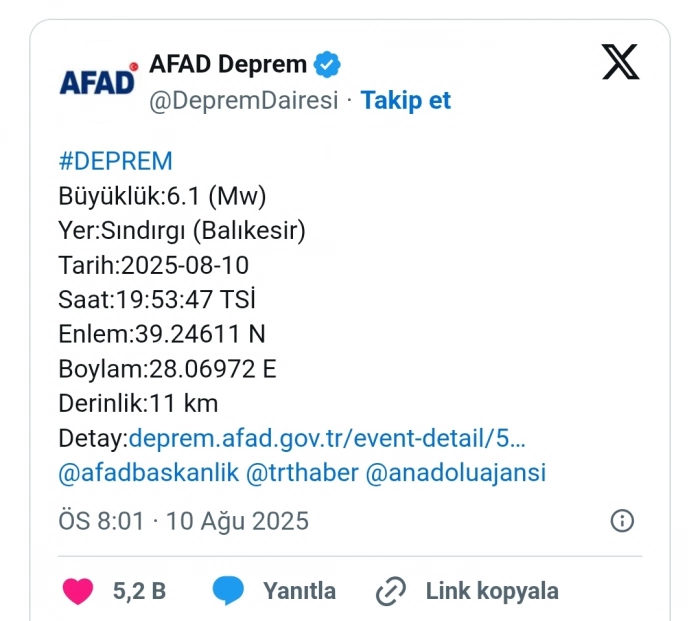Open the @DepremDairesi handle
The width and height of the screenshot is (700, 621).
243,100
